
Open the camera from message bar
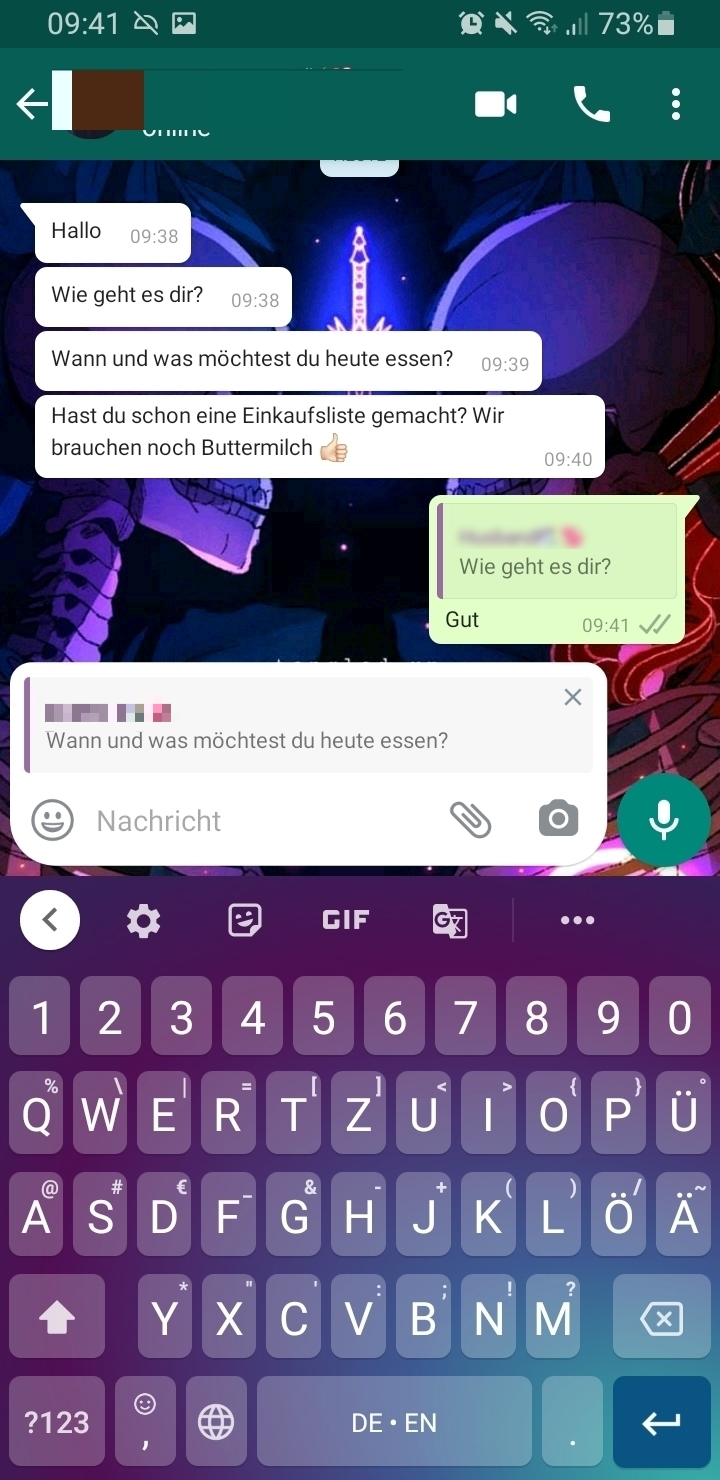(558, 820)
